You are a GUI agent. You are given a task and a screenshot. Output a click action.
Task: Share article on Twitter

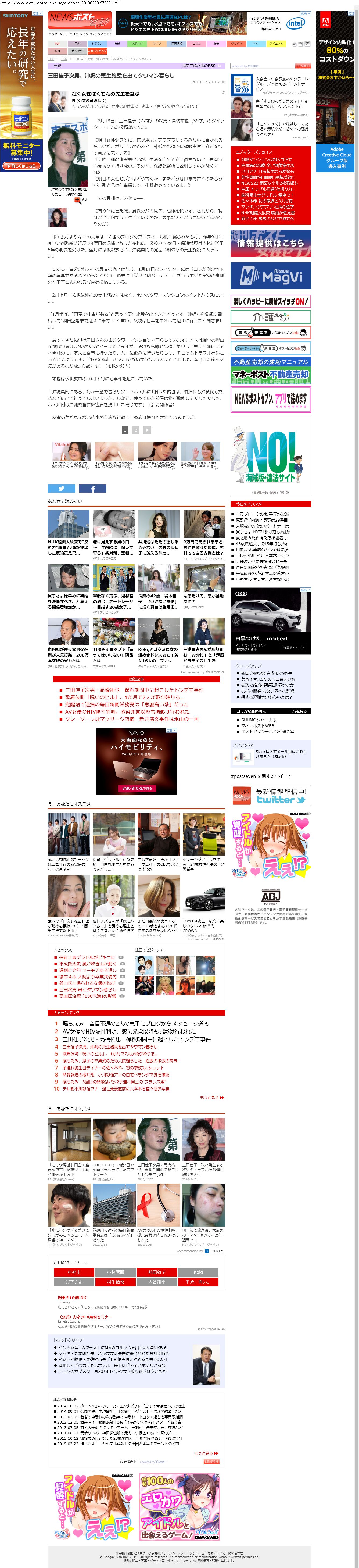pos(62,488)
